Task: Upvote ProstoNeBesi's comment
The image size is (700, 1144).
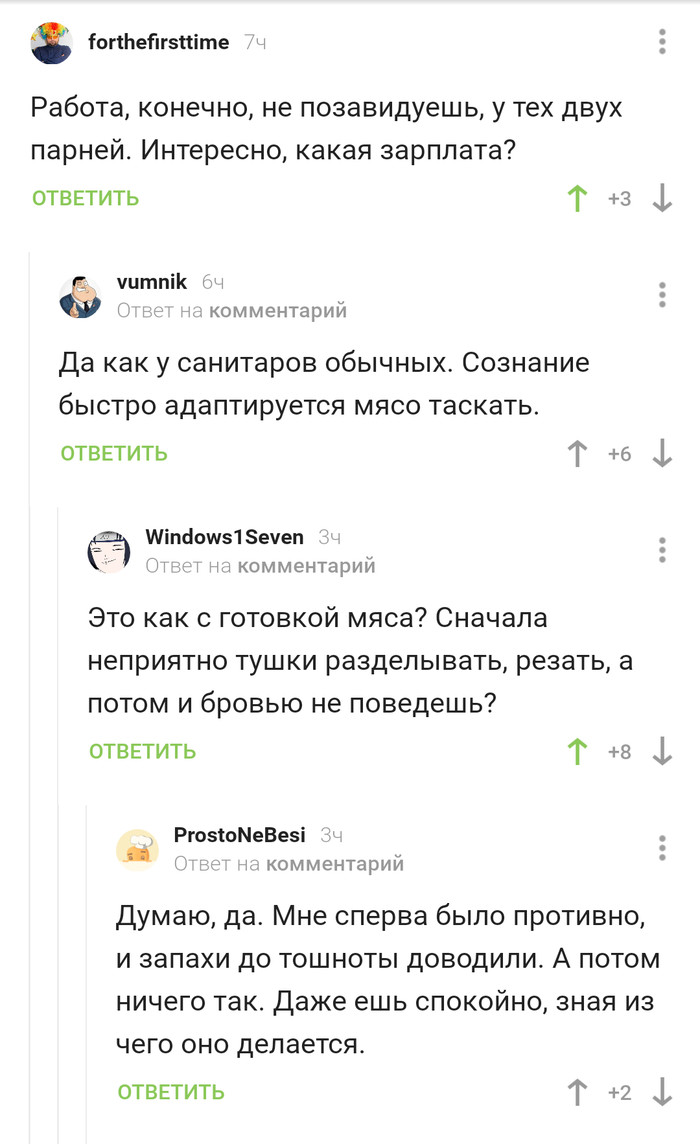Action: (x=577, y=1092)
